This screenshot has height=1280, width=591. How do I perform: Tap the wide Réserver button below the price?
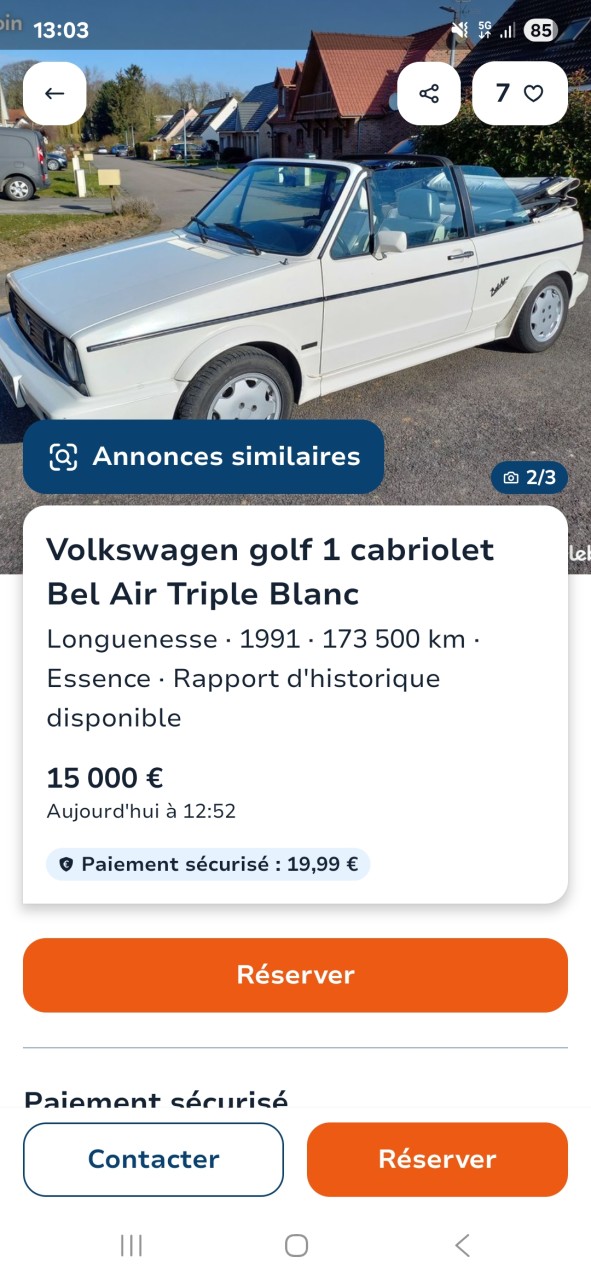295,975
